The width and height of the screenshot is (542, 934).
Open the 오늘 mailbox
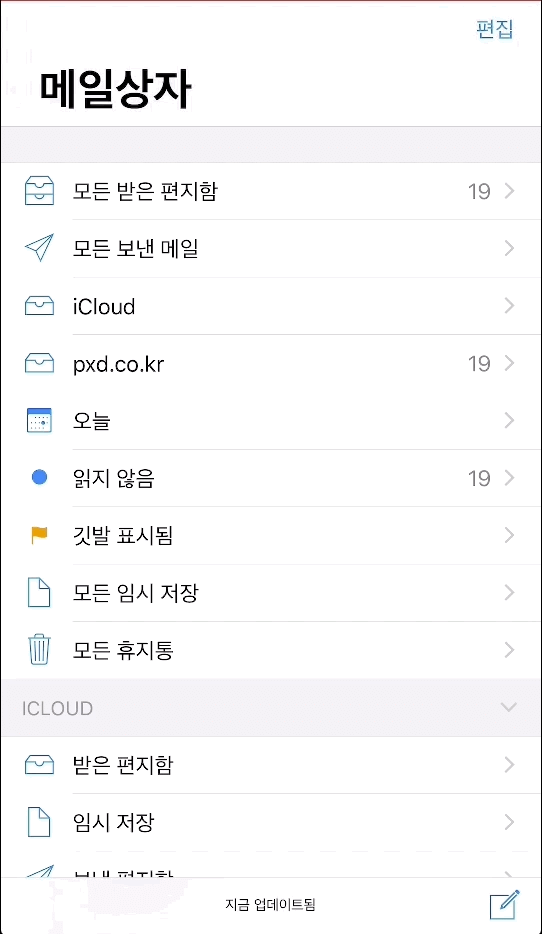point(271,421)
